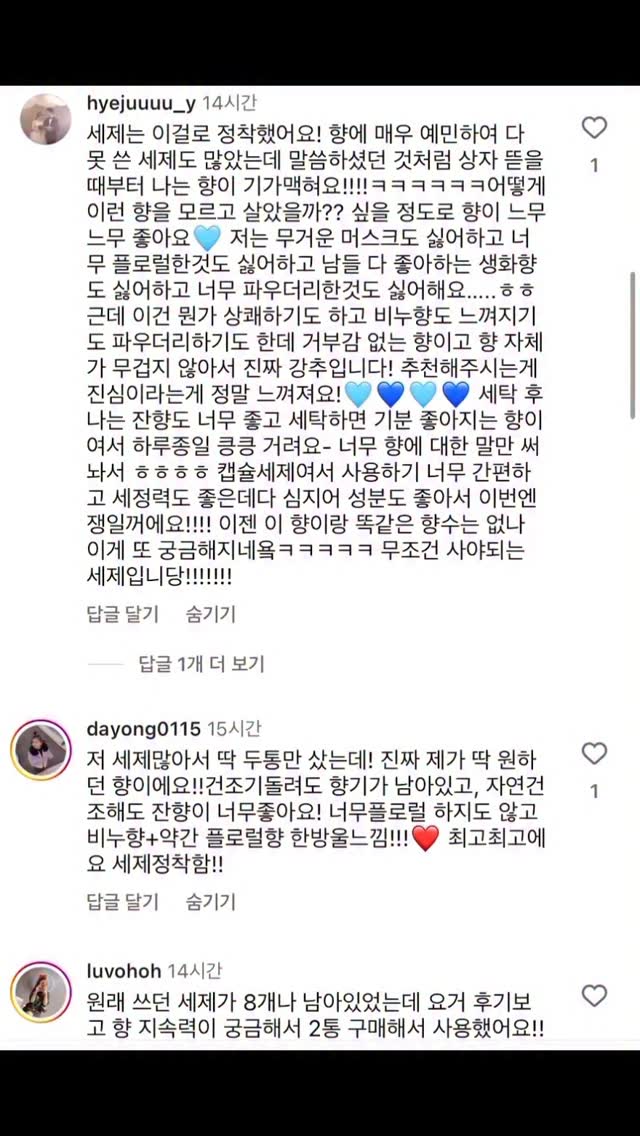640x1136 pixels.
Task: Visit dayong0115's profile via username
Action: coord(143,729)
